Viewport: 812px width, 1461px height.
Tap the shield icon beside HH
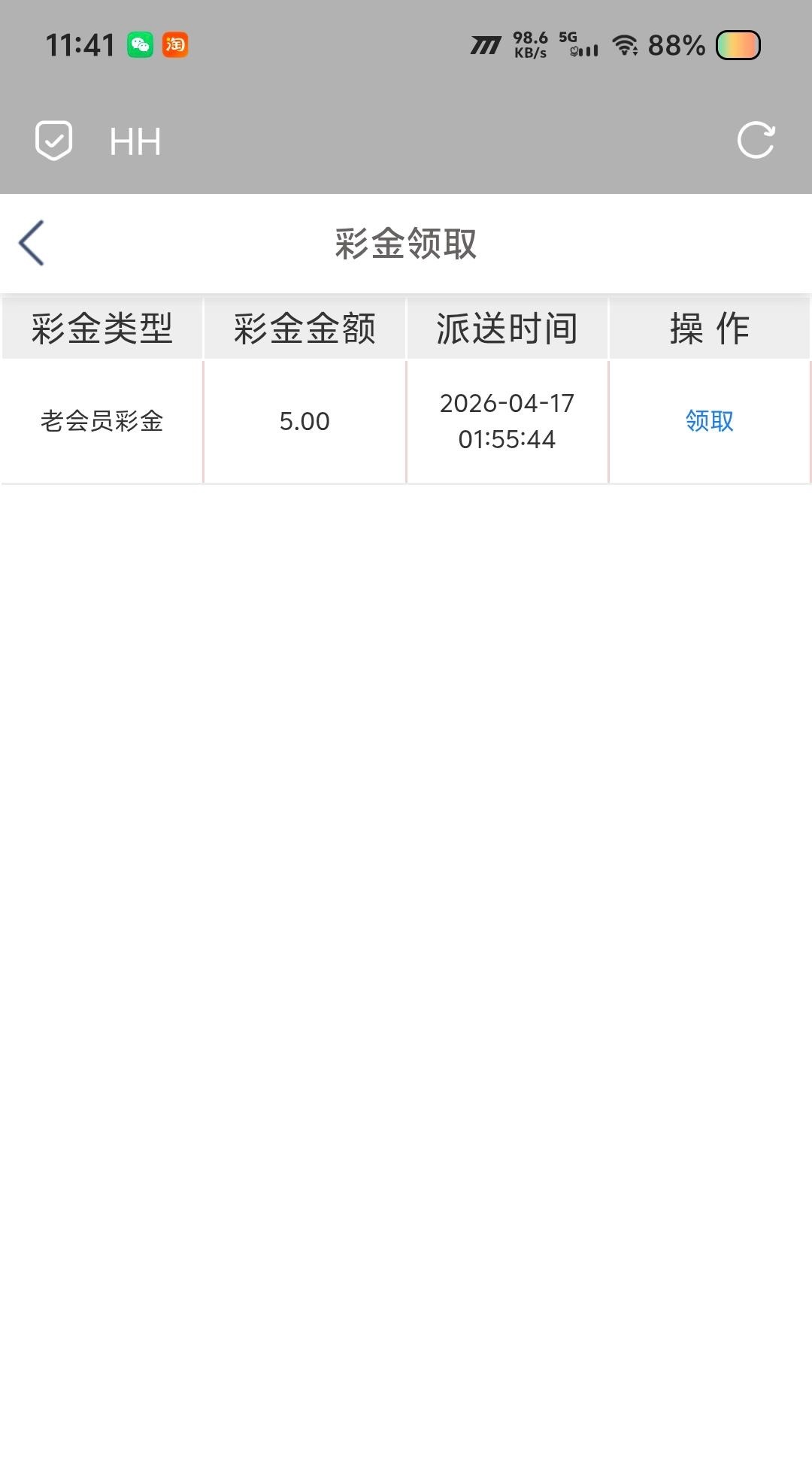coord(54,141)
